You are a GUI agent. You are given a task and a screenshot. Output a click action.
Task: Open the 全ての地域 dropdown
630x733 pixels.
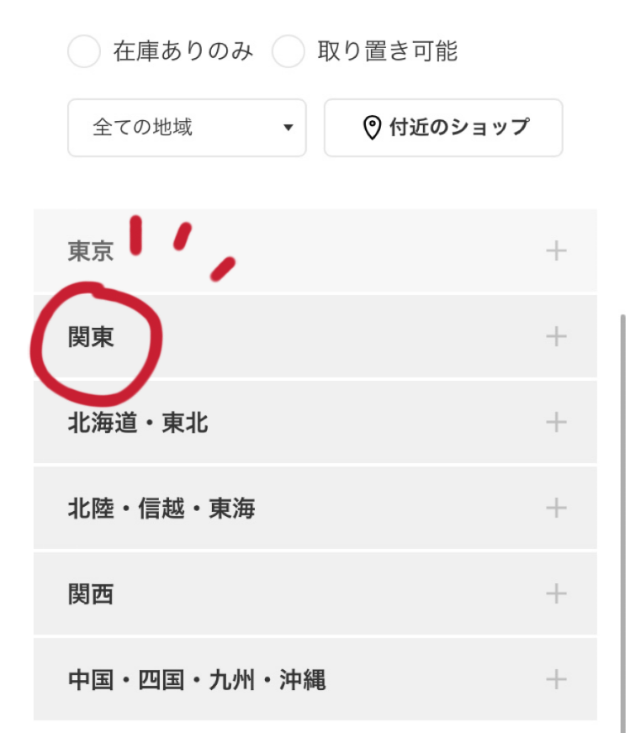(x=187, y=128)
